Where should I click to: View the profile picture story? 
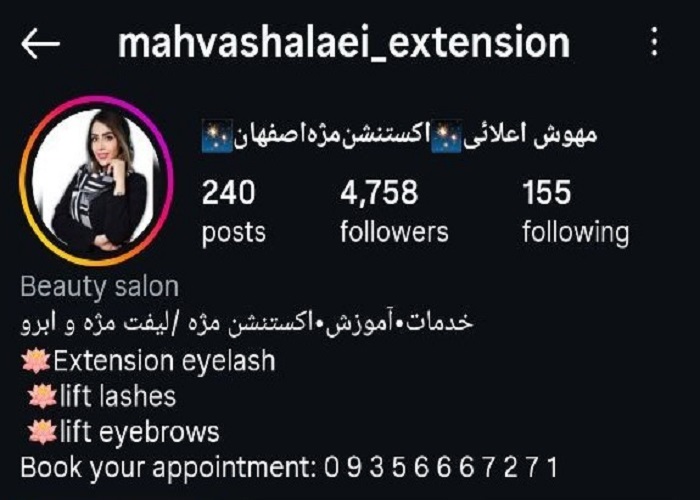coord(97,181)
